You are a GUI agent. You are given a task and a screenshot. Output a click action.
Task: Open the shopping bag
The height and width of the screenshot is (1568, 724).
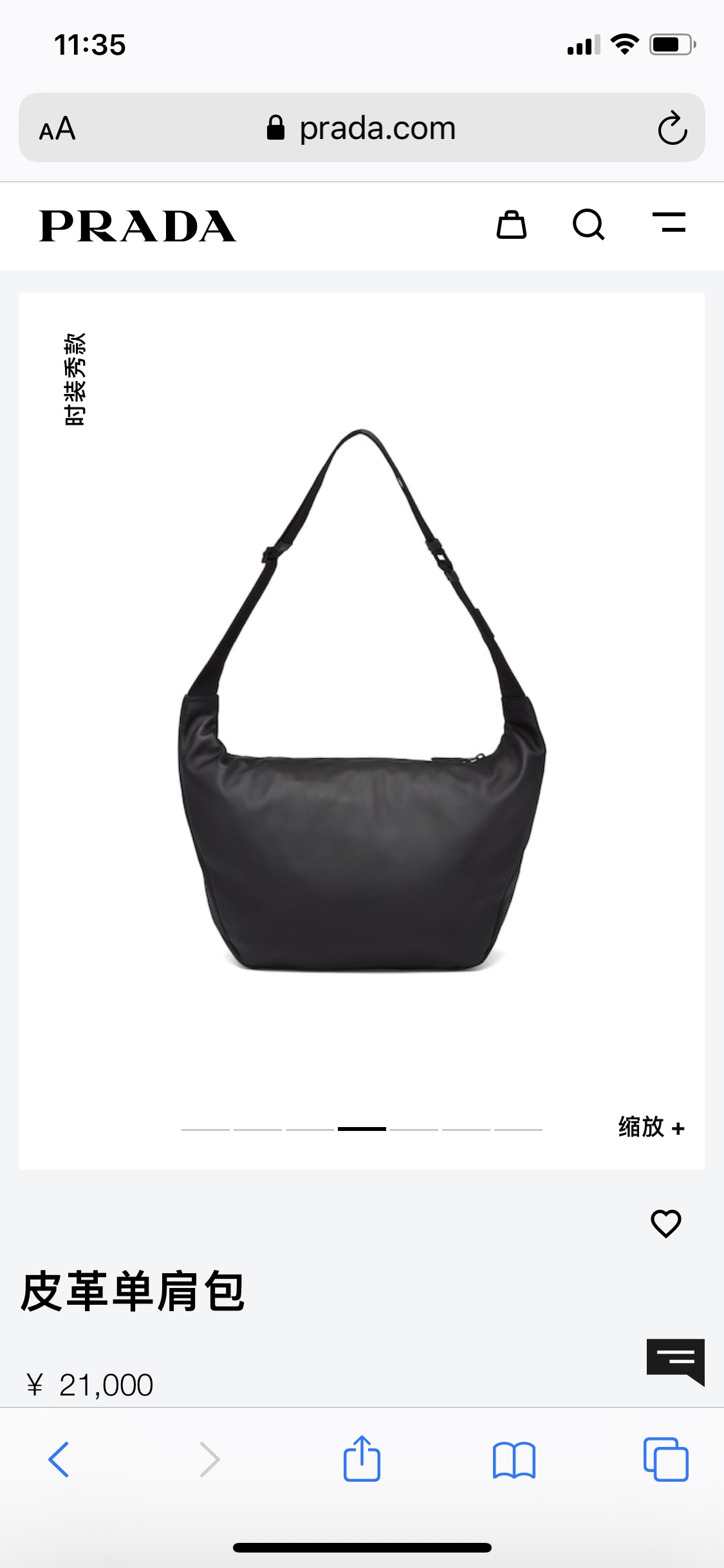coord(512,225)
